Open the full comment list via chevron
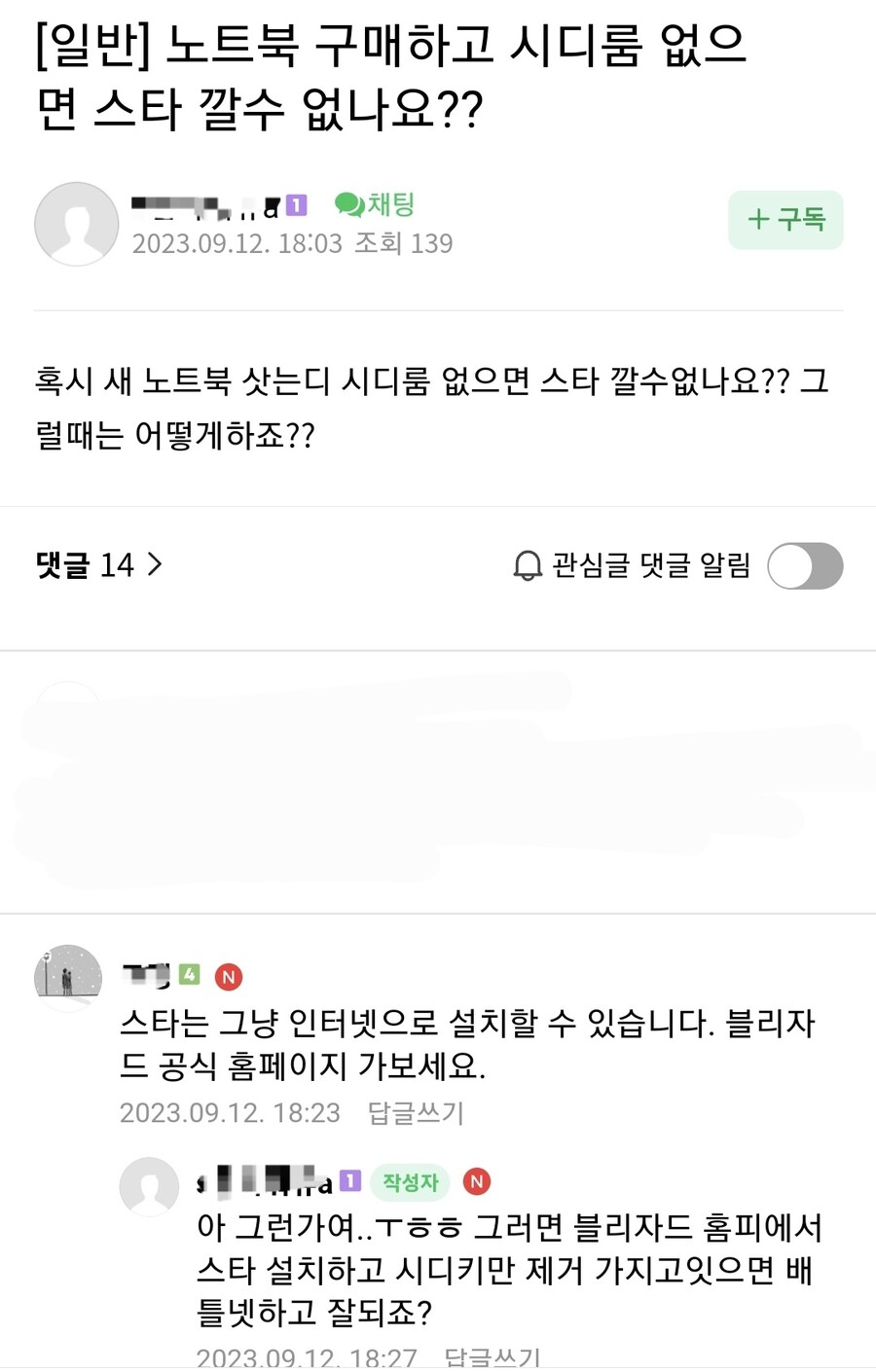 click(x=154, y=564)
